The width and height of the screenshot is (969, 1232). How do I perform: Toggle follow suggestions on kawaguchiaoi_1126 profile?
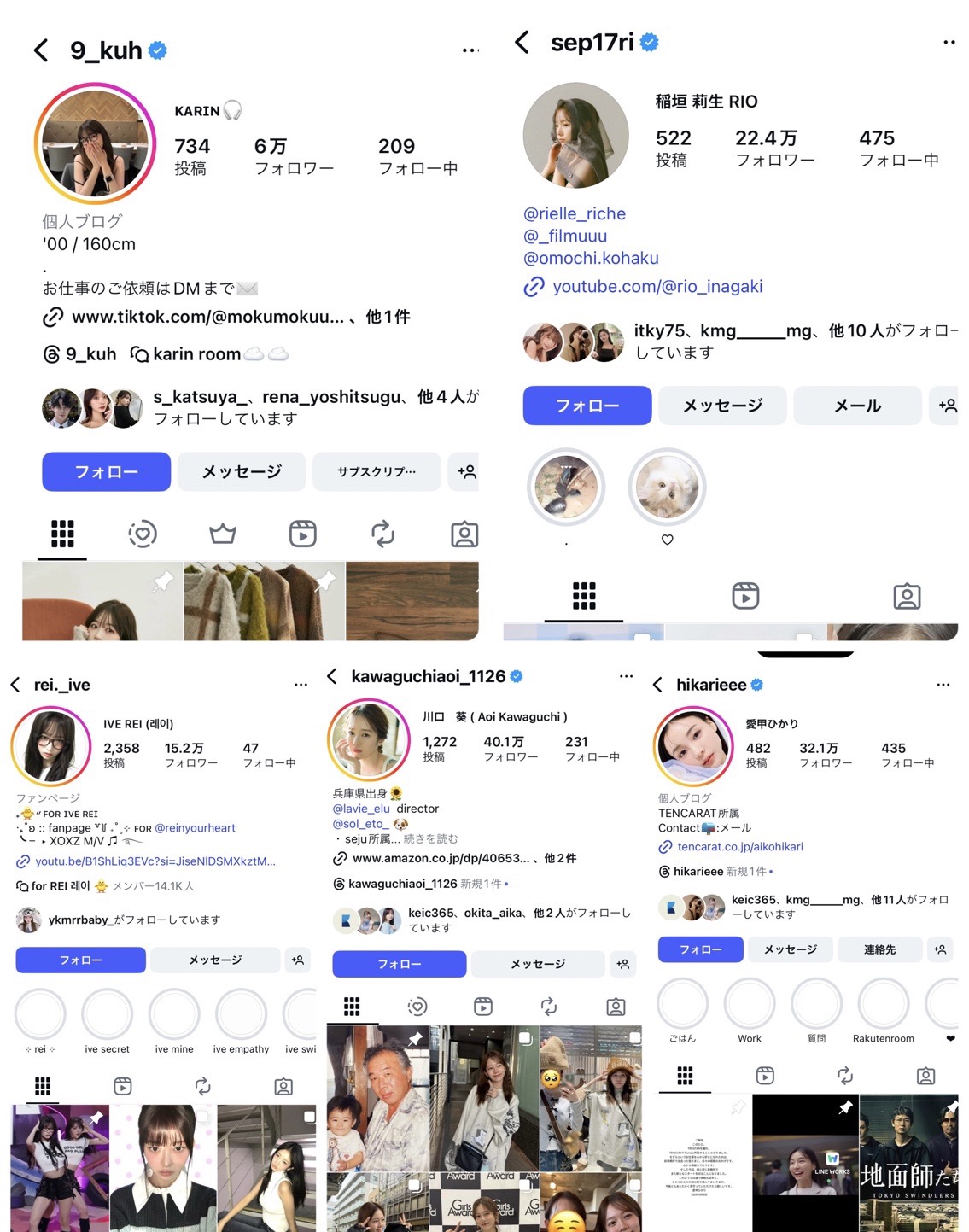622,964
